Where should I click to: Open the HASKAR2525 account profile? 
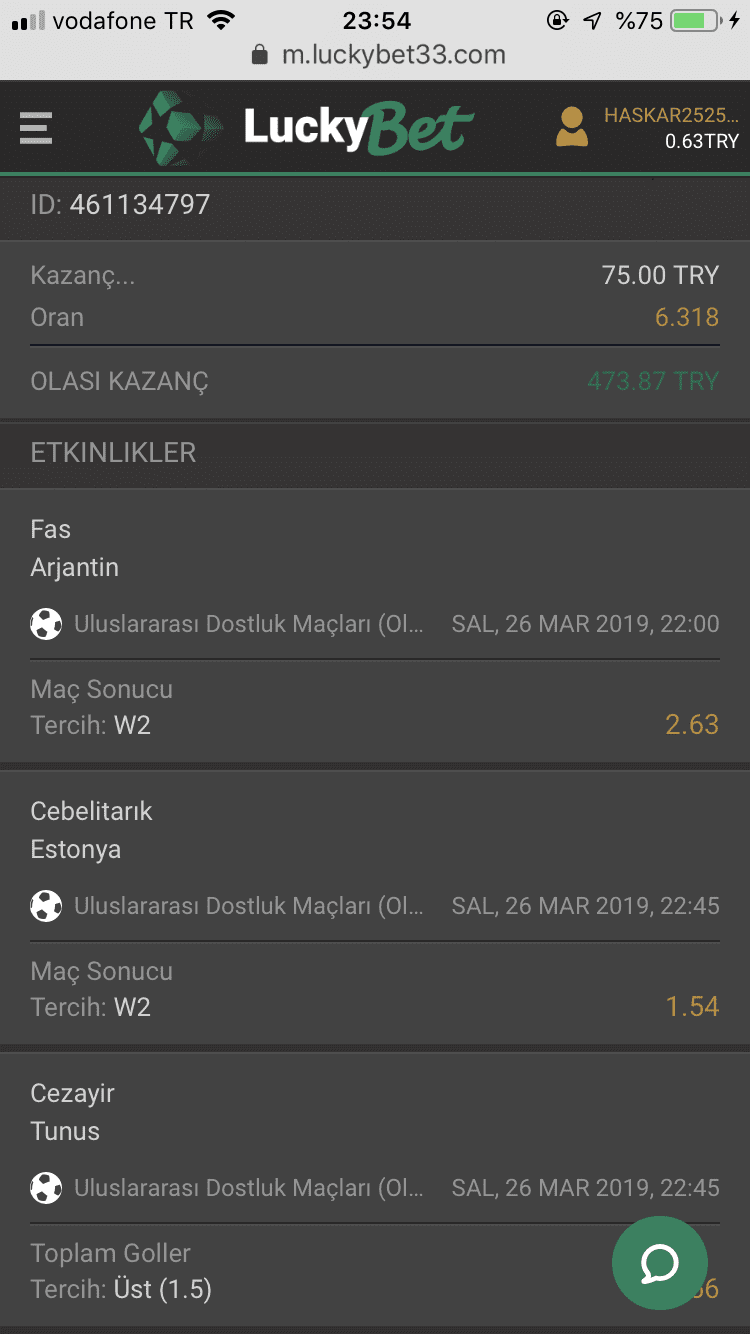[x=647, y=127]
